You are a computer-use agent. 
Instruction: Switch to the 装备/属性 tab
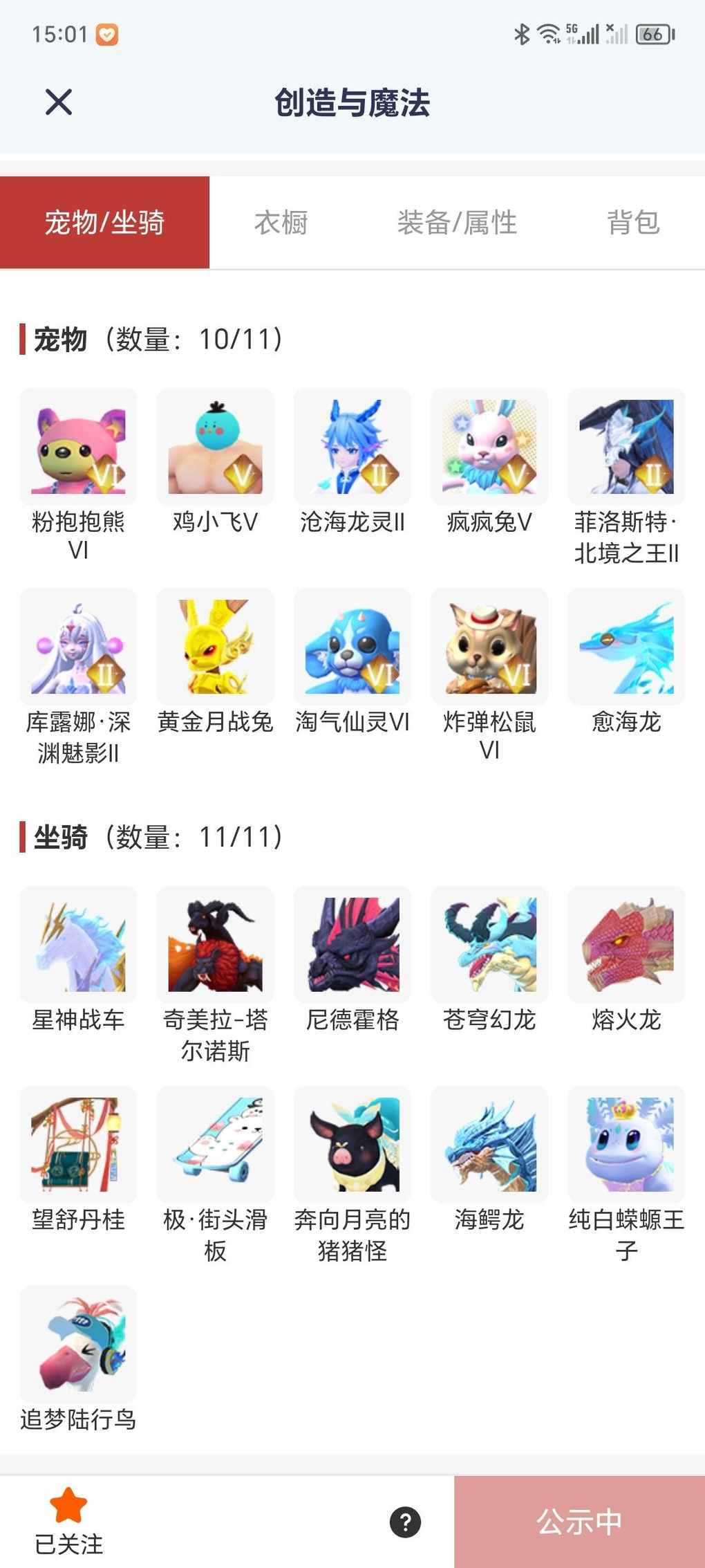coord(457,223)
